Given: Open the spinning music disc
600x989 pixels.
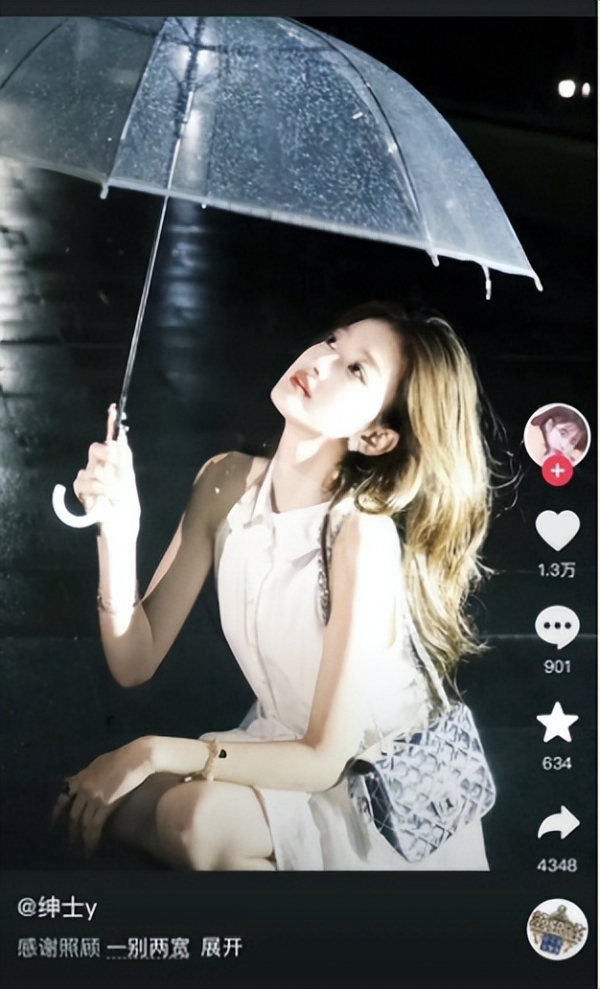Looking at the screenshot, I should click(x=556, y=929).
